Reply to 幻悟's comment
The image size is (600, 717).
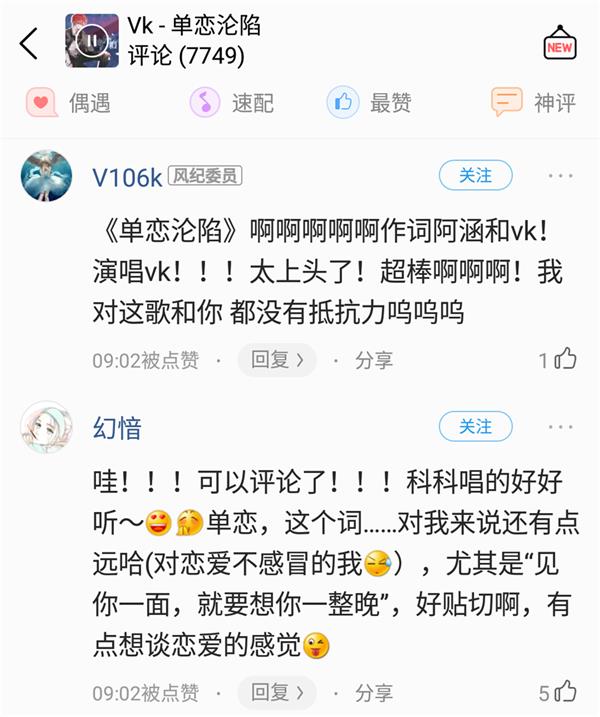coord(277,692)
